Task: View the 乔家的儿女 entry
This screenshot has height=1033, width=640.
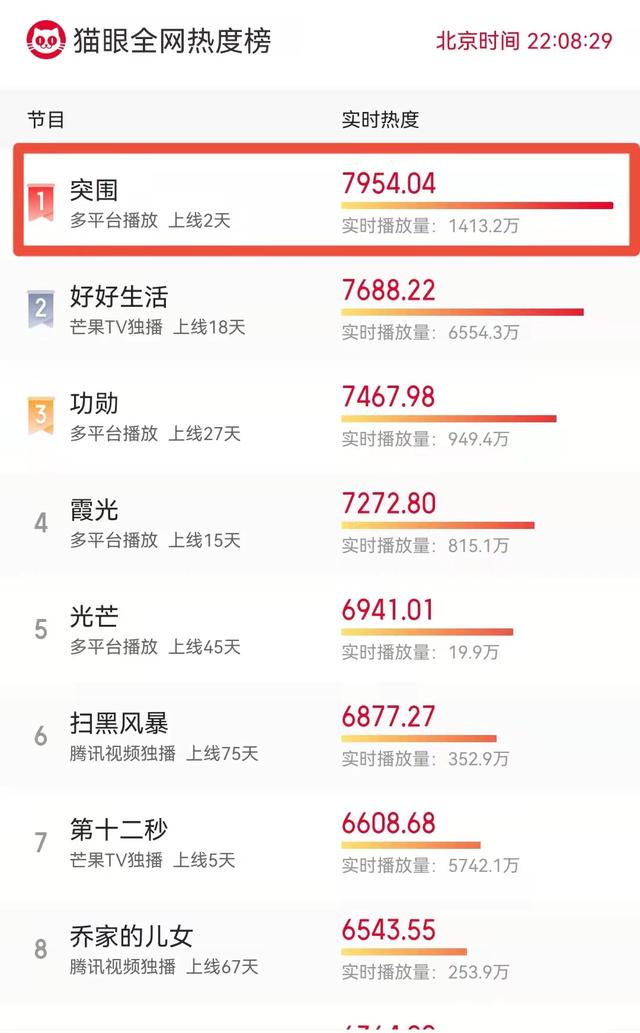Action: click(x=130, y=937)
